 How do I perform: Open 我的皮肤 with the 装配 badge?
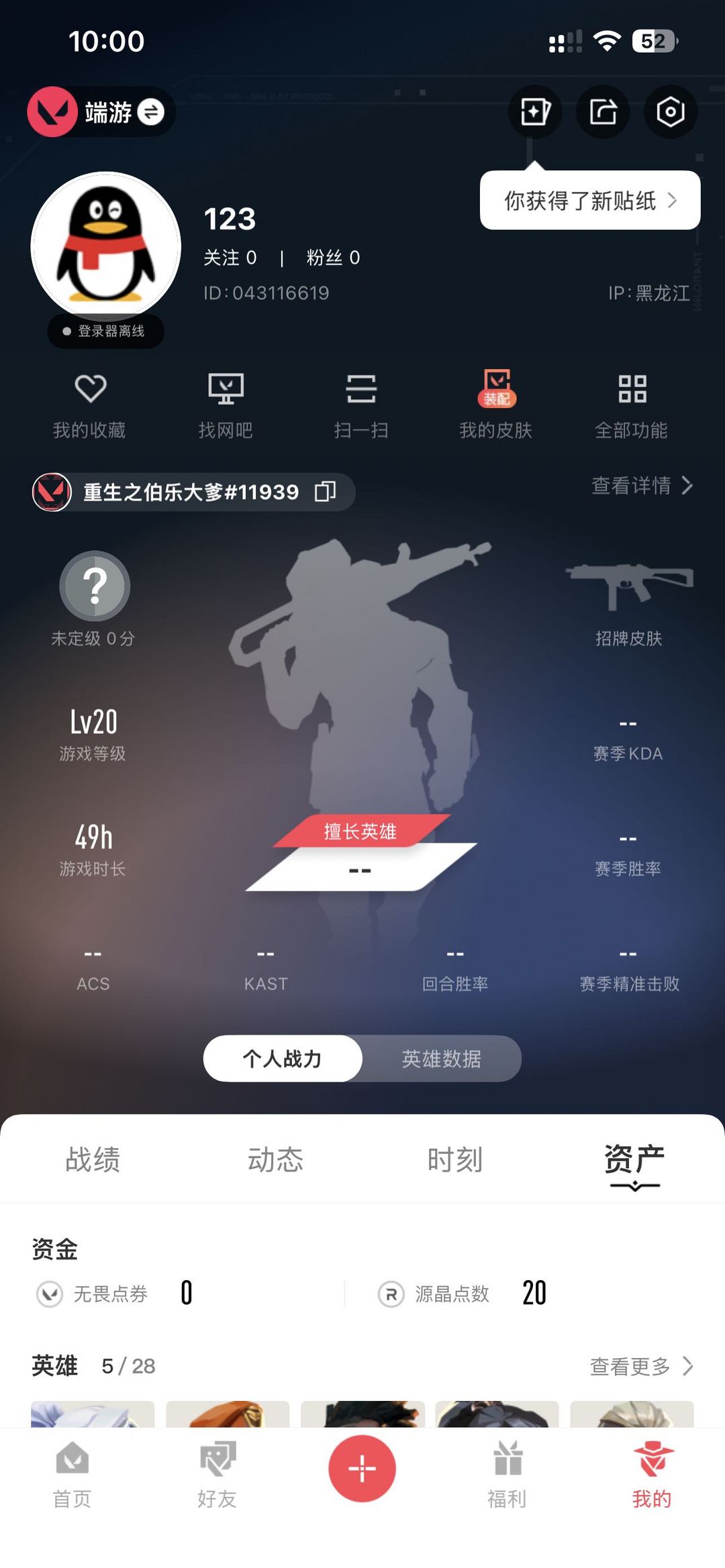coord(497,404)
